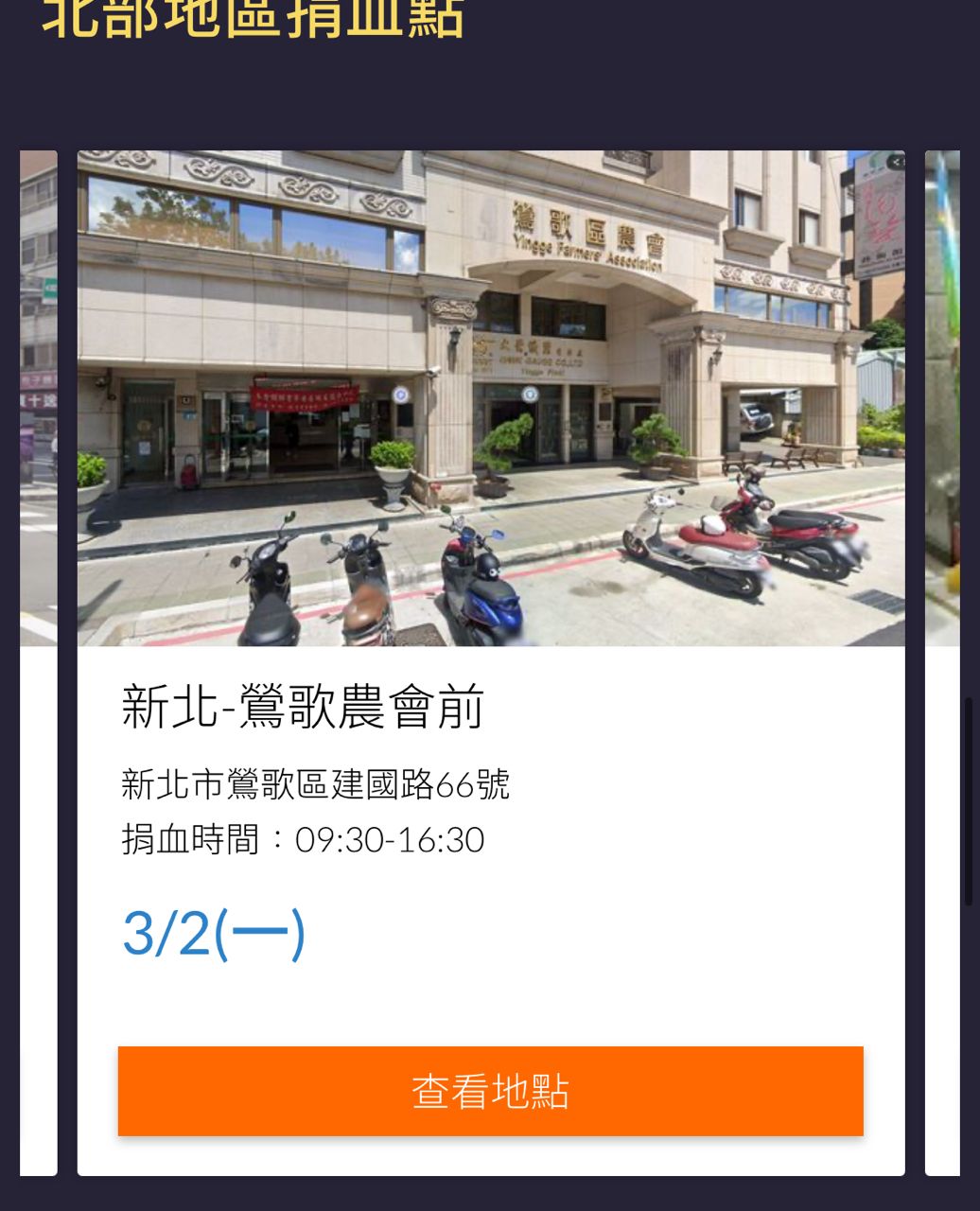
Task: Open the 新北-鶯歌農會前 donation site photo
Action: tap(490, 397)
